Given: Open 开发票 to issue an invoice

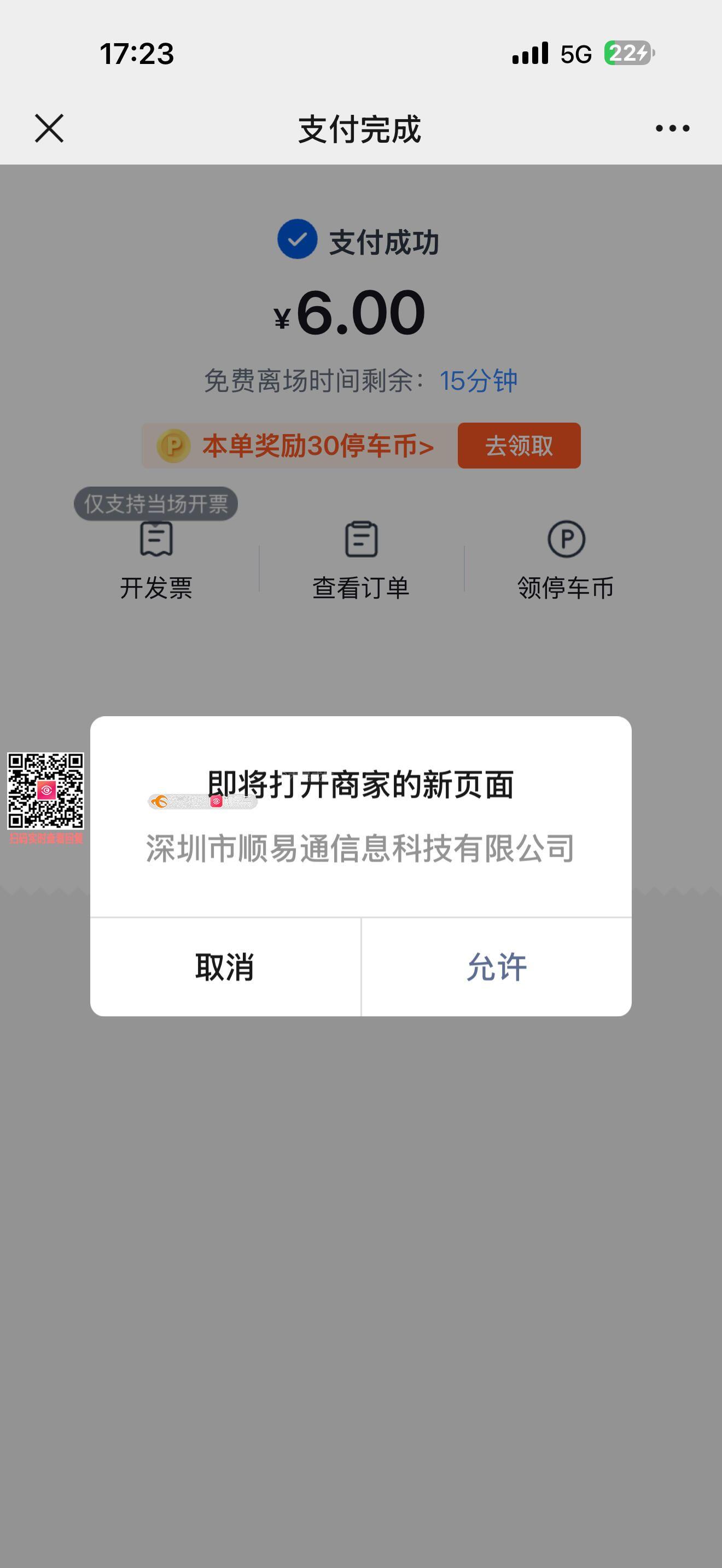Looking at the screenshot, I should (x=156, y=560).
